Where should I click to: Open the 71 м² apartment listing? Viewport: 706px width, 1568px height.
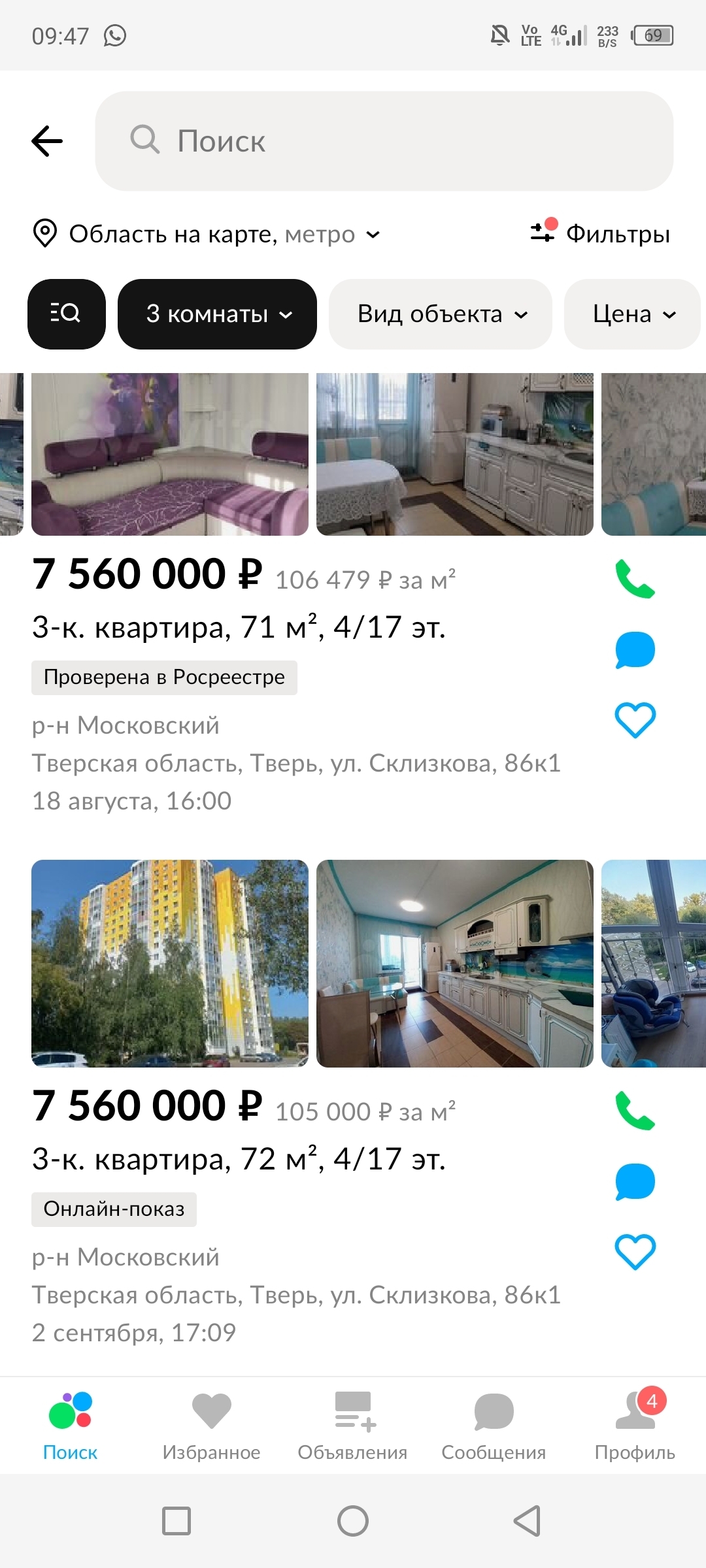point(239,627)
